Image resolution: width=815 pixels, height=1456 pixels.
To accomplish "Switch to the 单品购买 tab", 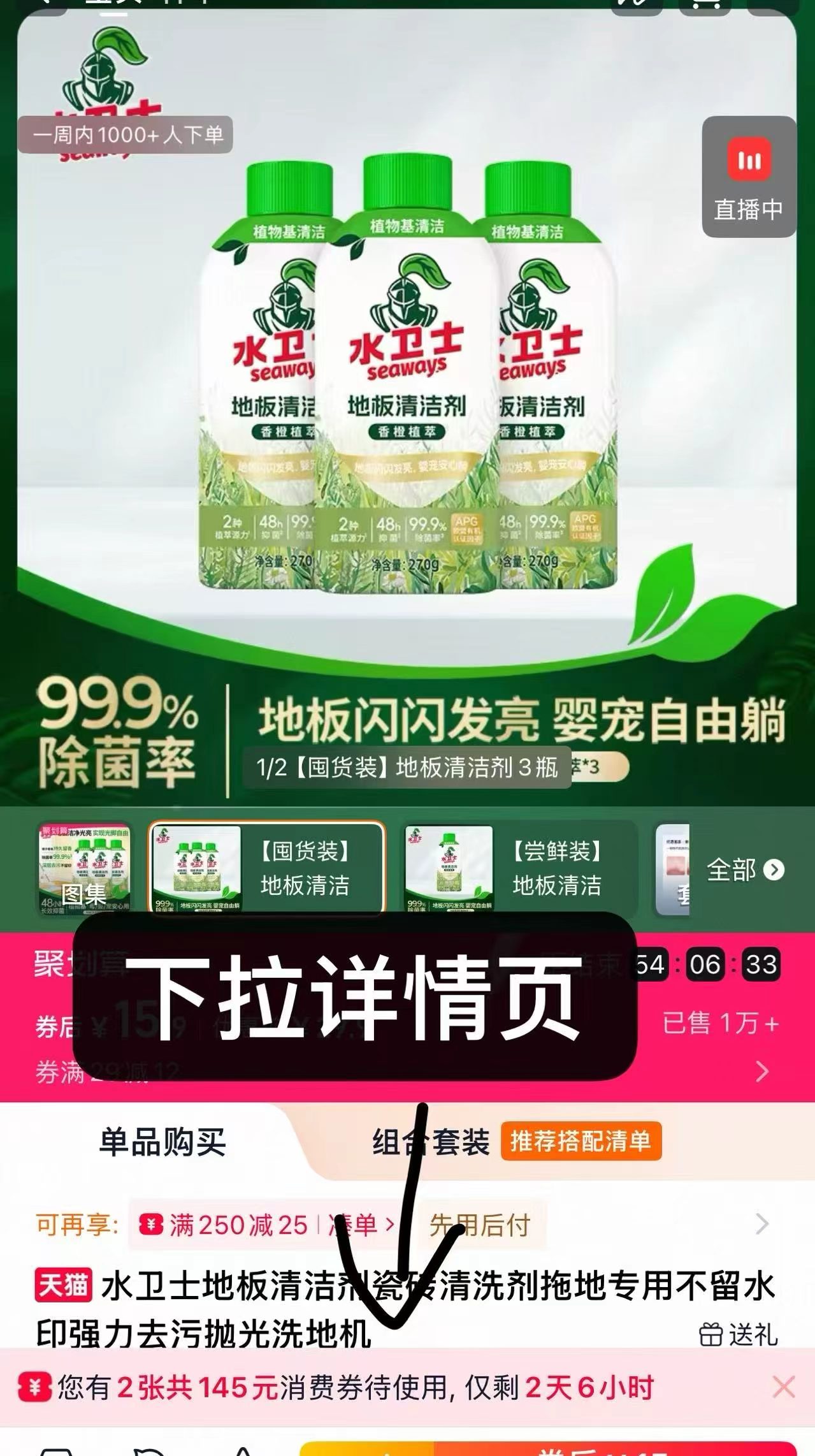I will pyautogui.click(x=162, y=1142).
